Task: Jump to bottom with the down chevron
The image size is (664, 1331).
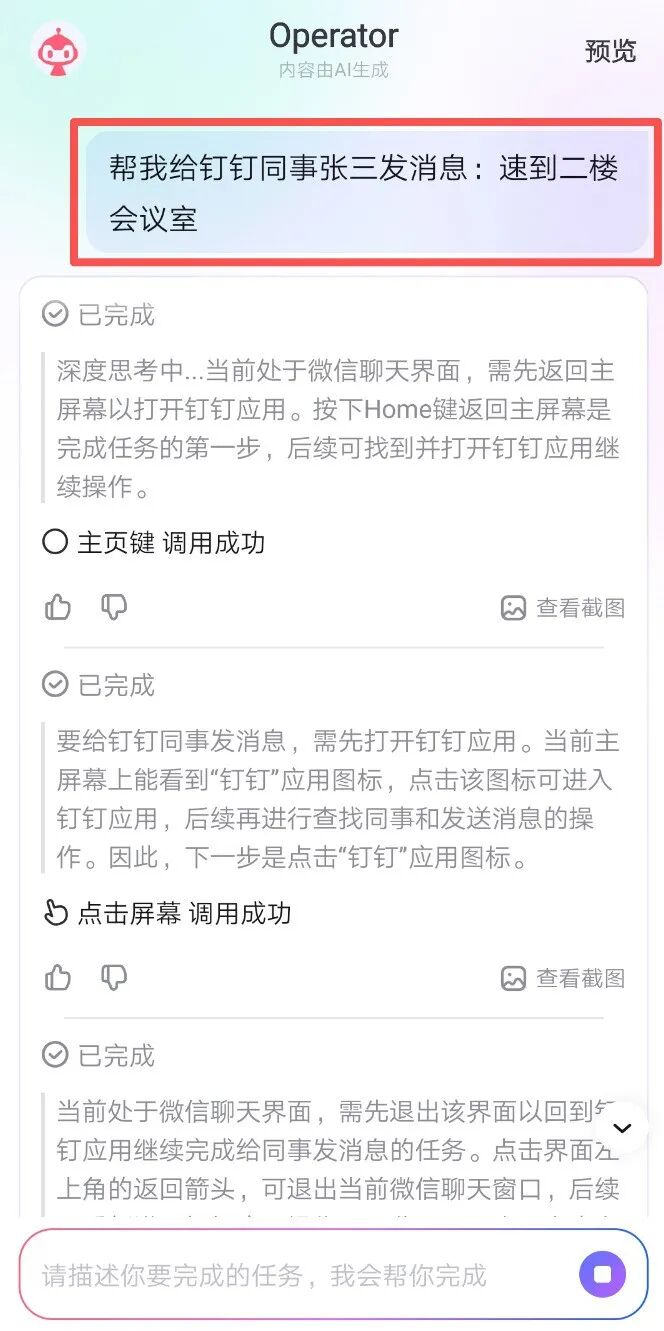Action: point(622,1128)
